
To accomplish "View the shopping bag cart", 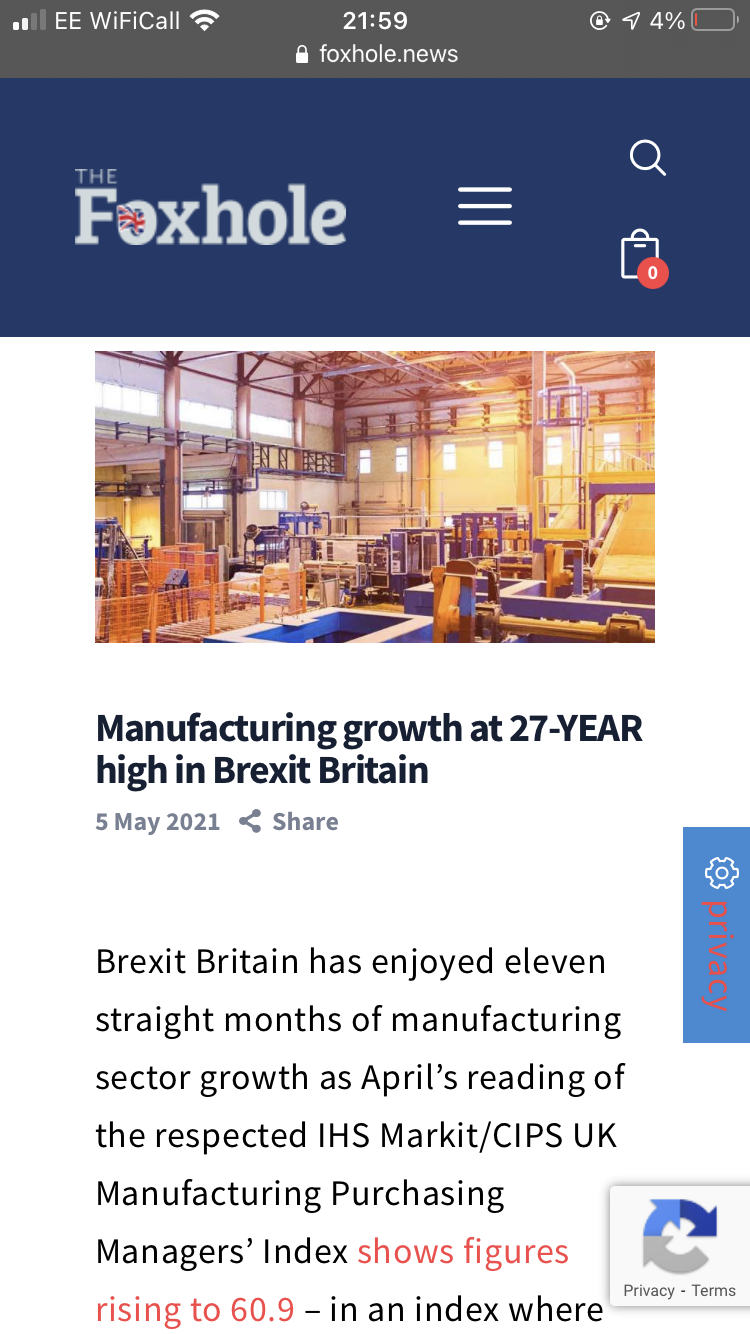I will click(x=641, y=256).
